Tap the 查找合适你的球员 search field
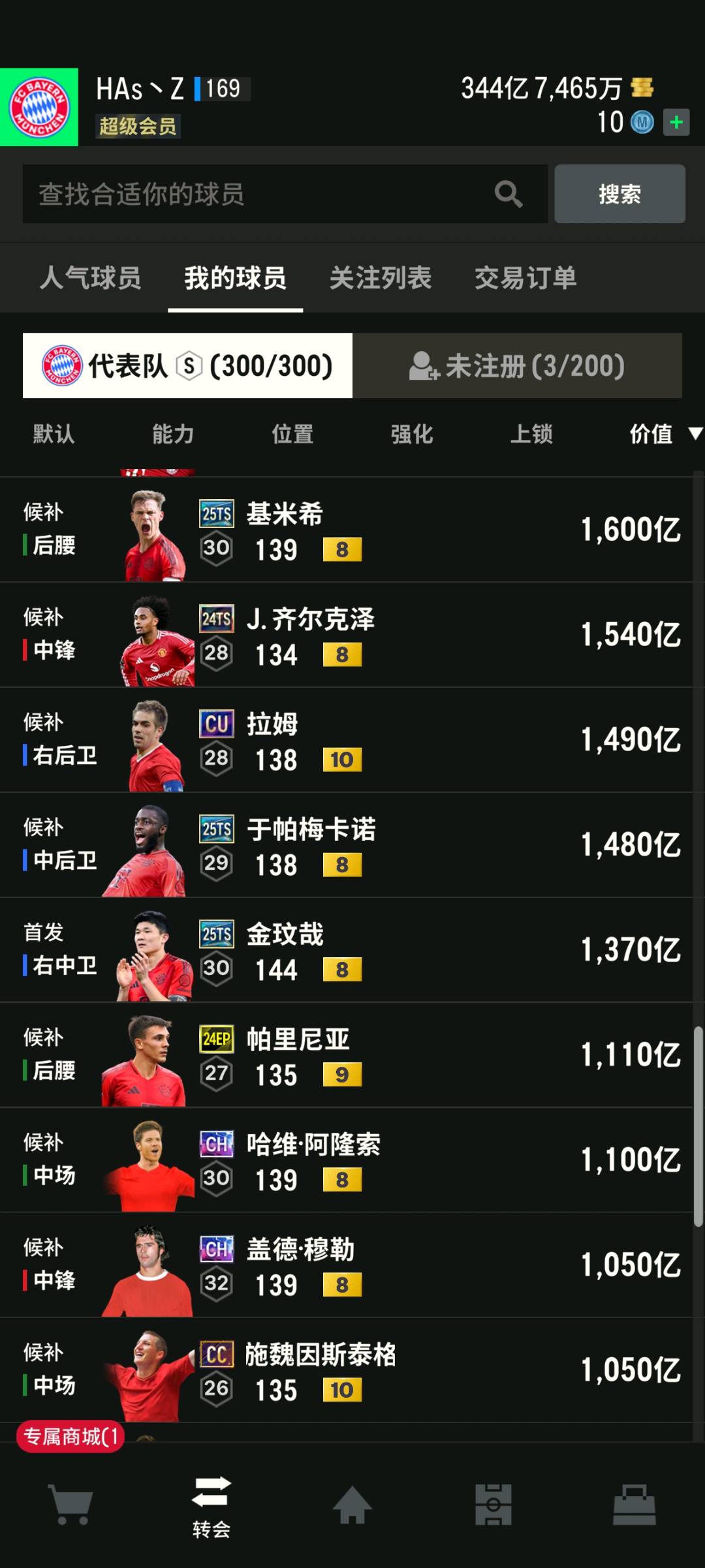 click(x=261, y=194)
